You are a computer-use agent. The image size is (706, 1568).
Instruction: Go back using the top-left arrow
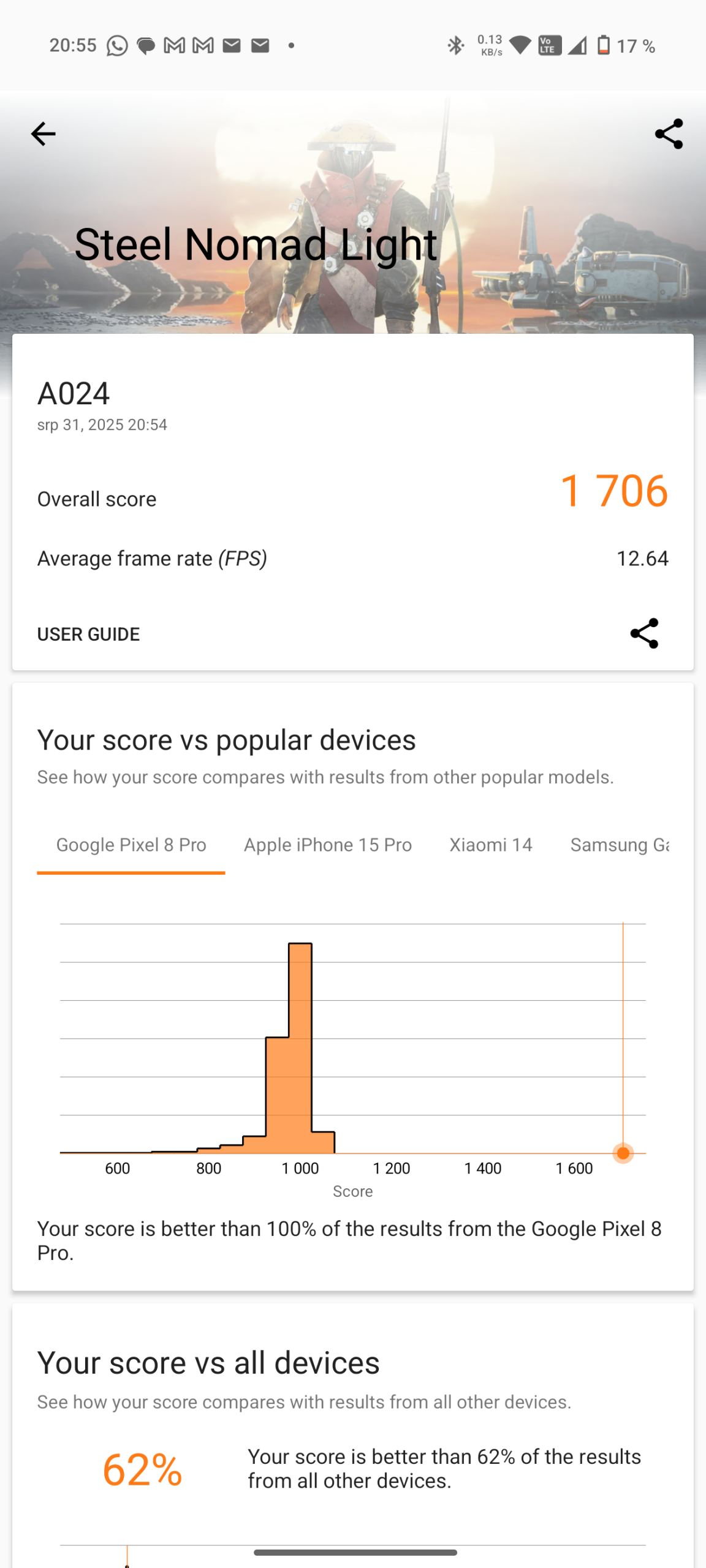point(43,134)
